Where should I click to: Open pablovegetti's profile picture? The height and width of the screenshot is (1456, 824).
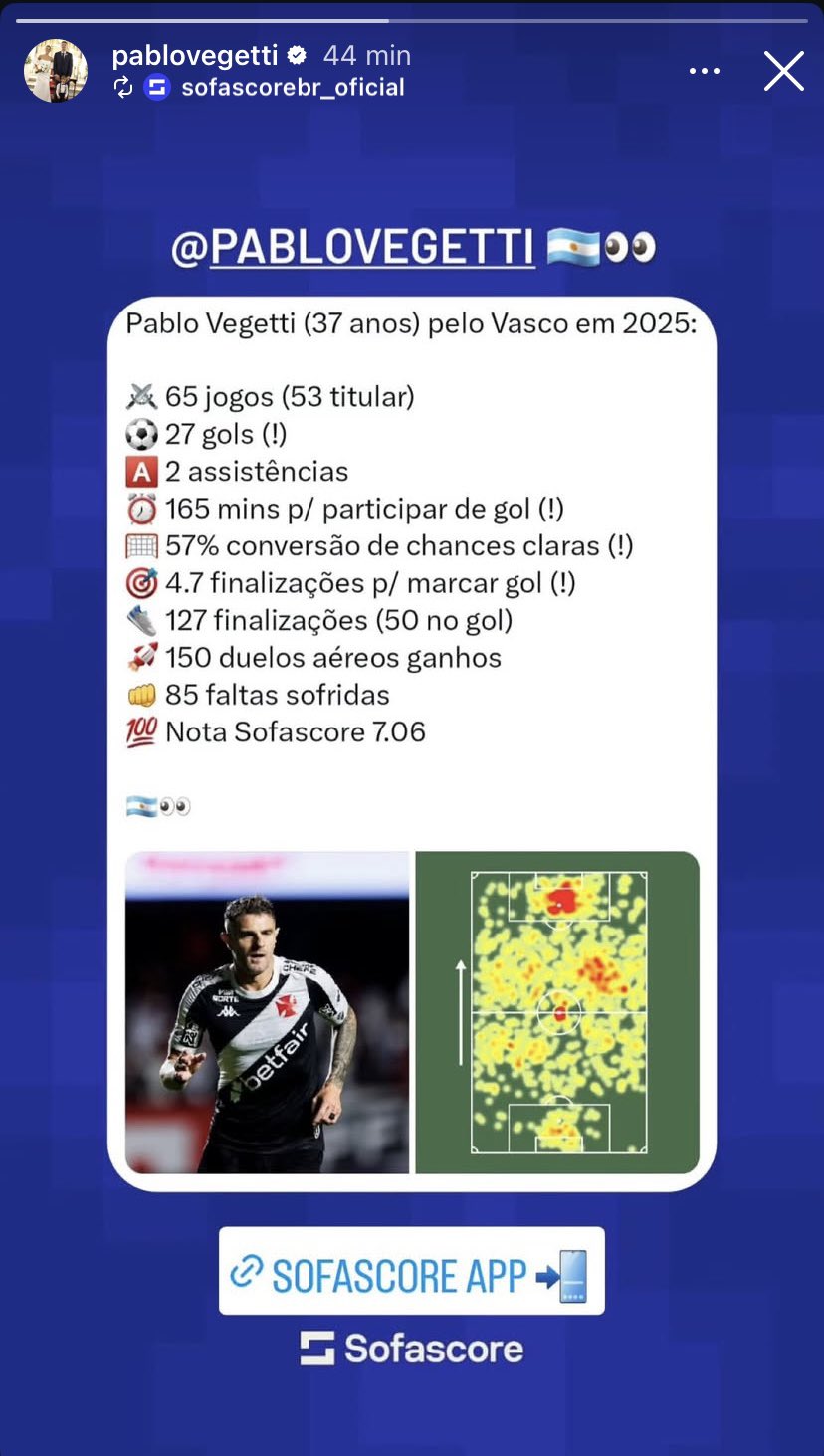click(56, 71)
